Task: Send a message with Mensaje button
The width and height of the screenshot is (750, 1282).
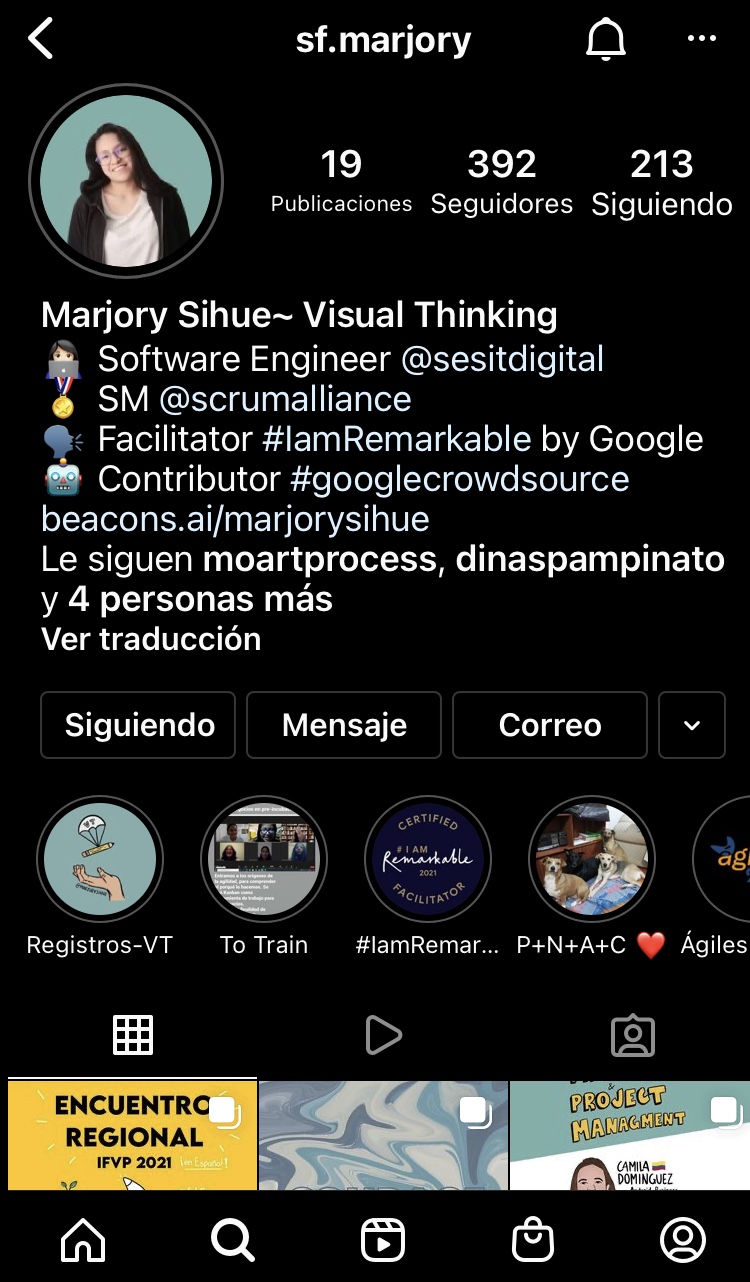Action: (344, 725)
